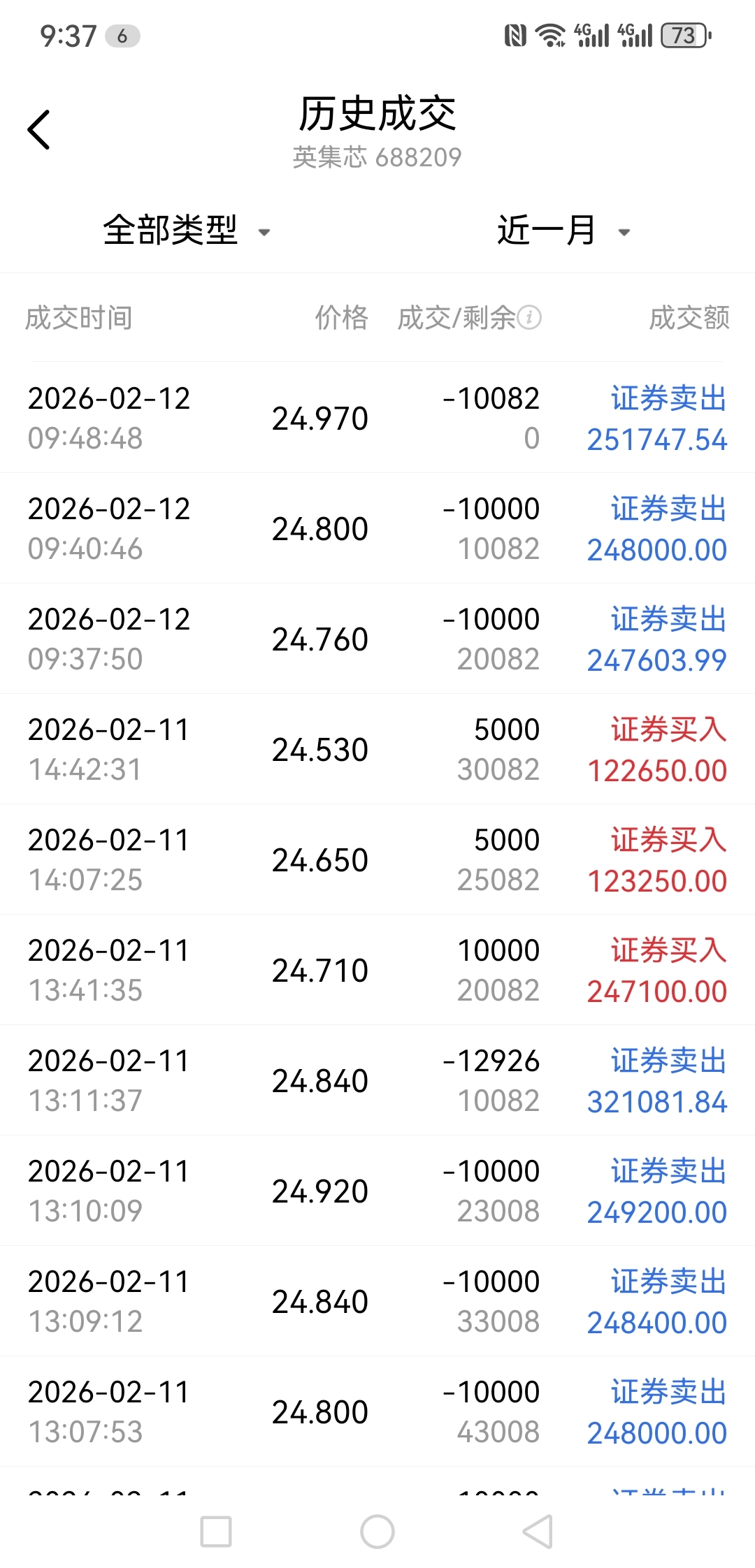755x1568 pixels.
Task: Open the 14:42:31 buy trade record
Action: [377, 749]
